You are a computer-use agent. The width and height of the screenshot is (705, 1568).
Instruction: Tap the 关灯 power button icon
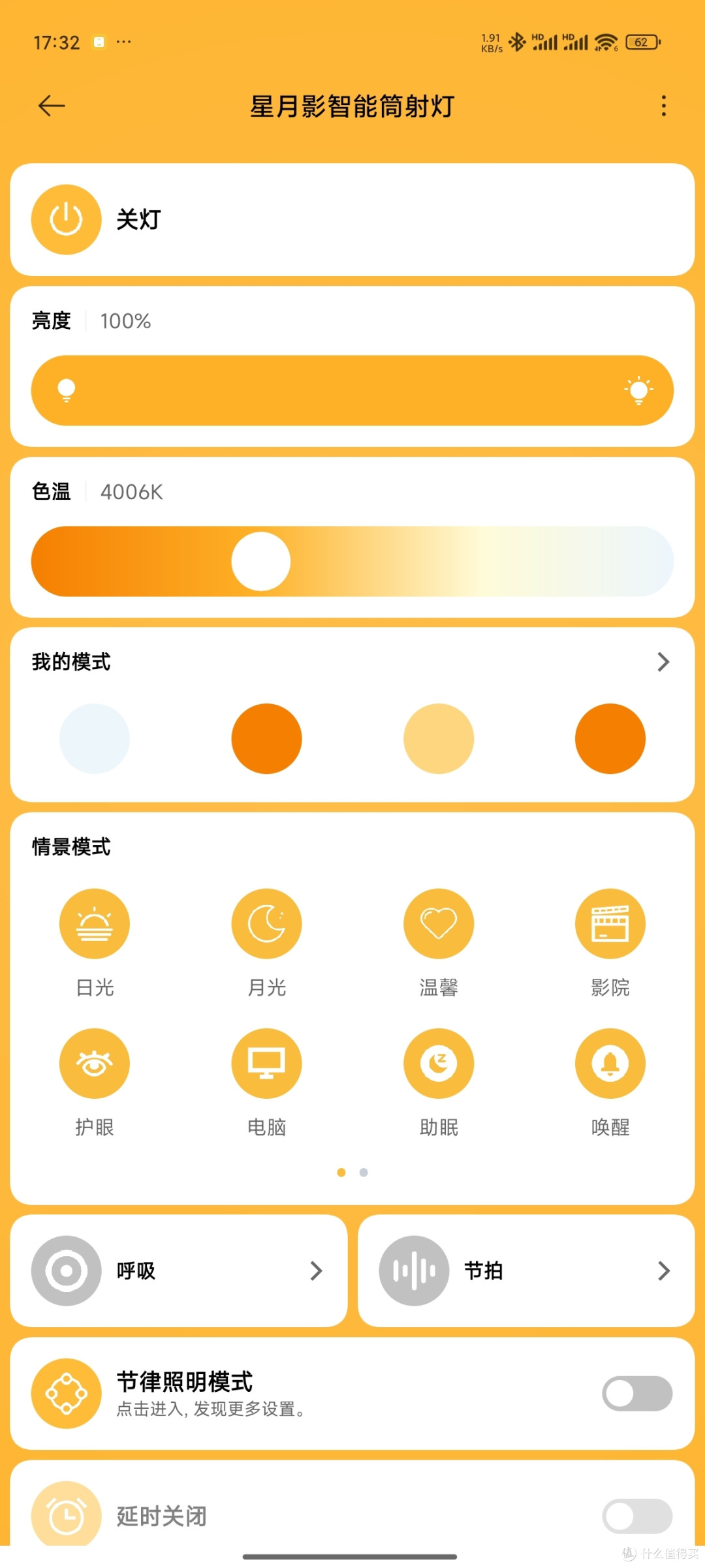(65, 219)
